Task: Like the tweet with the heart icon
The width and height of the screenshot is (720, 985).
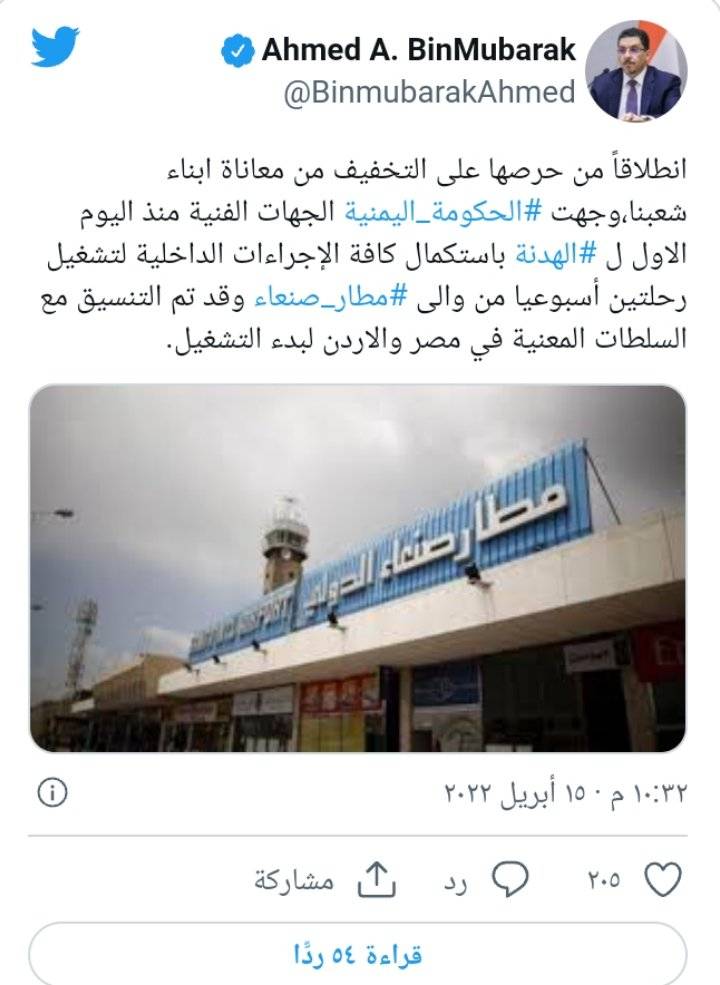Action: pos(659,880)
